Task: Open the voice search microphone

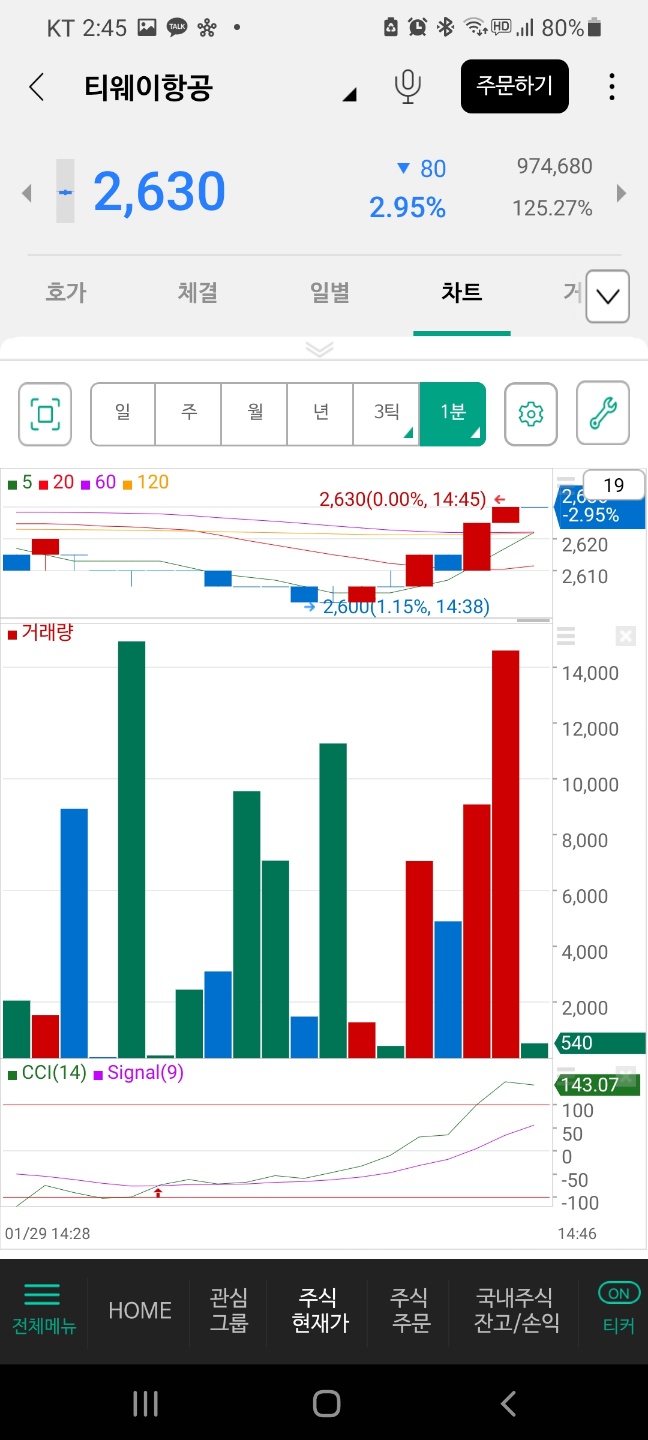Action: point(407,87)
